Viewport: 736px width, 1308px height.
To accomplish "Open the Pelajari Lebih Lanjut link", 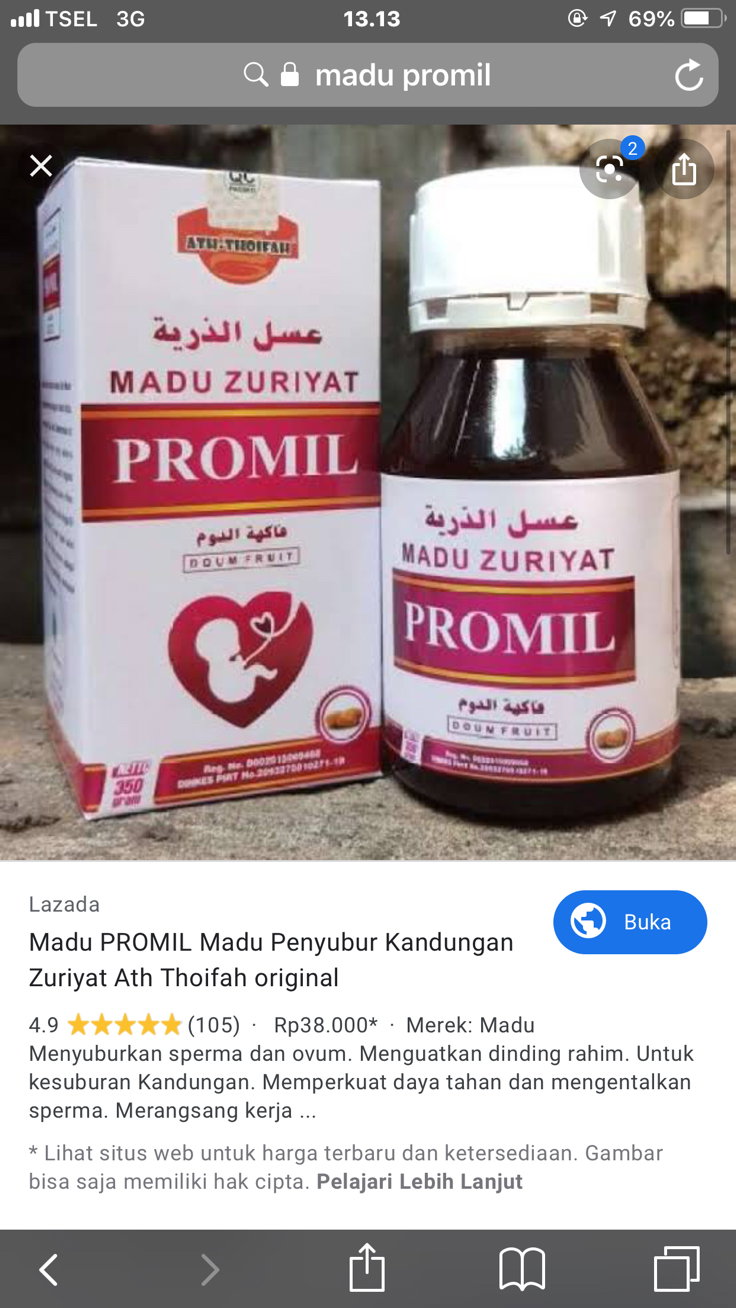I will [x=419, y=1181].
